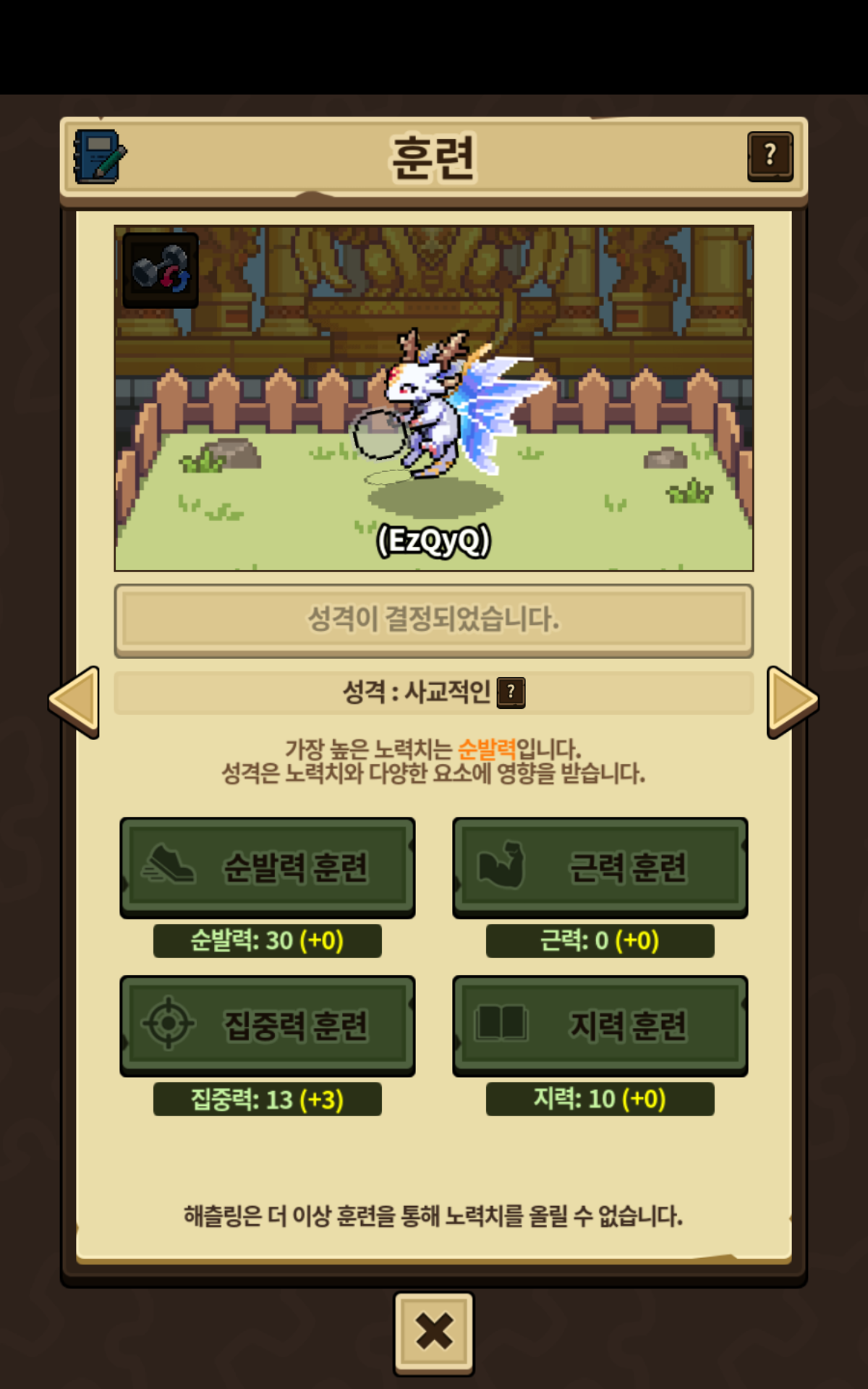Open the notebook icon in the header
The height and width of the screenshot is (1389, 868).
[x=99, y=156]
